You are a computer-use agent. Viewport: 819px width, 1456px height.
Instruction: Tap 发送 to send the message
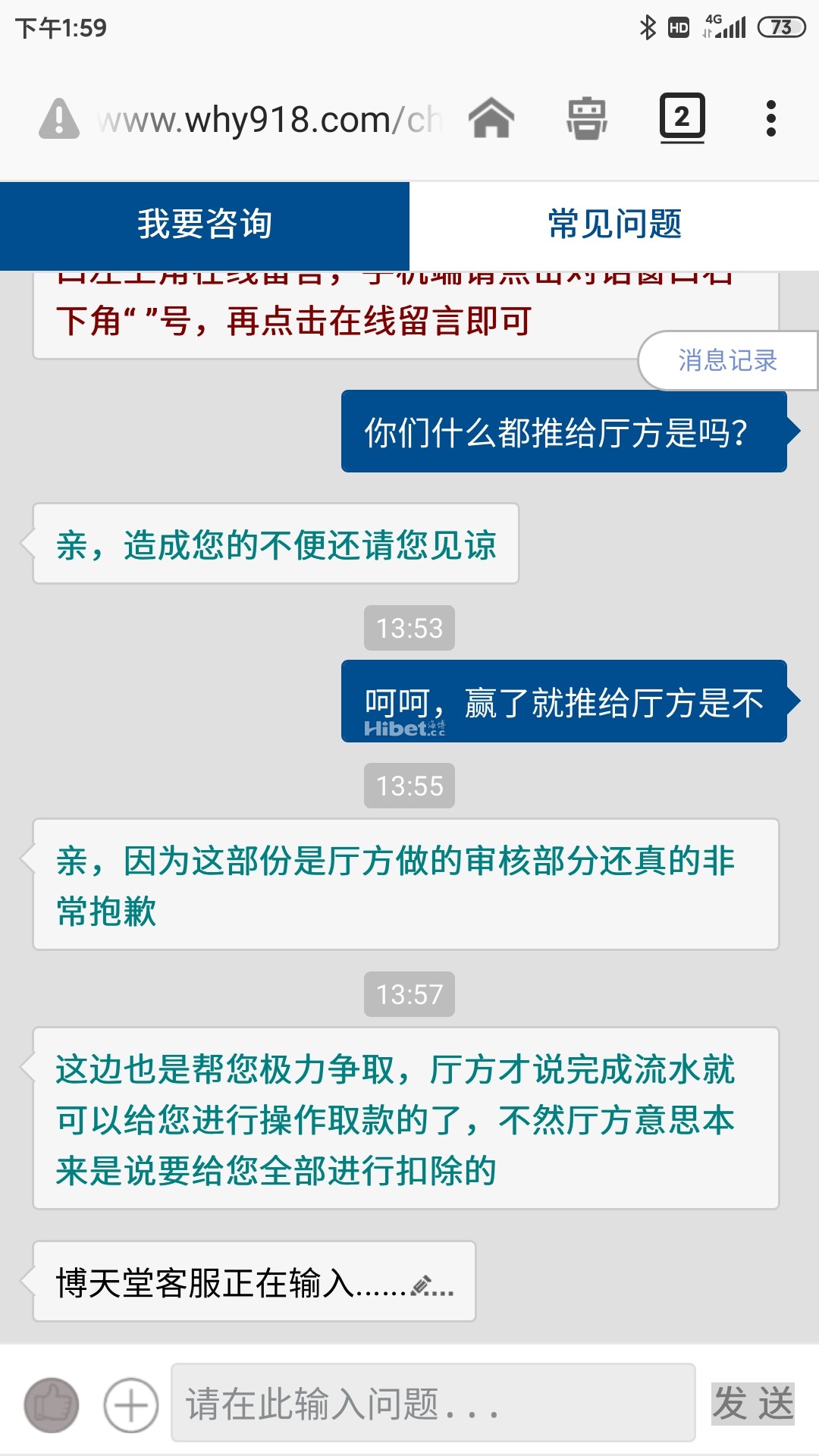pos(752,1403)
